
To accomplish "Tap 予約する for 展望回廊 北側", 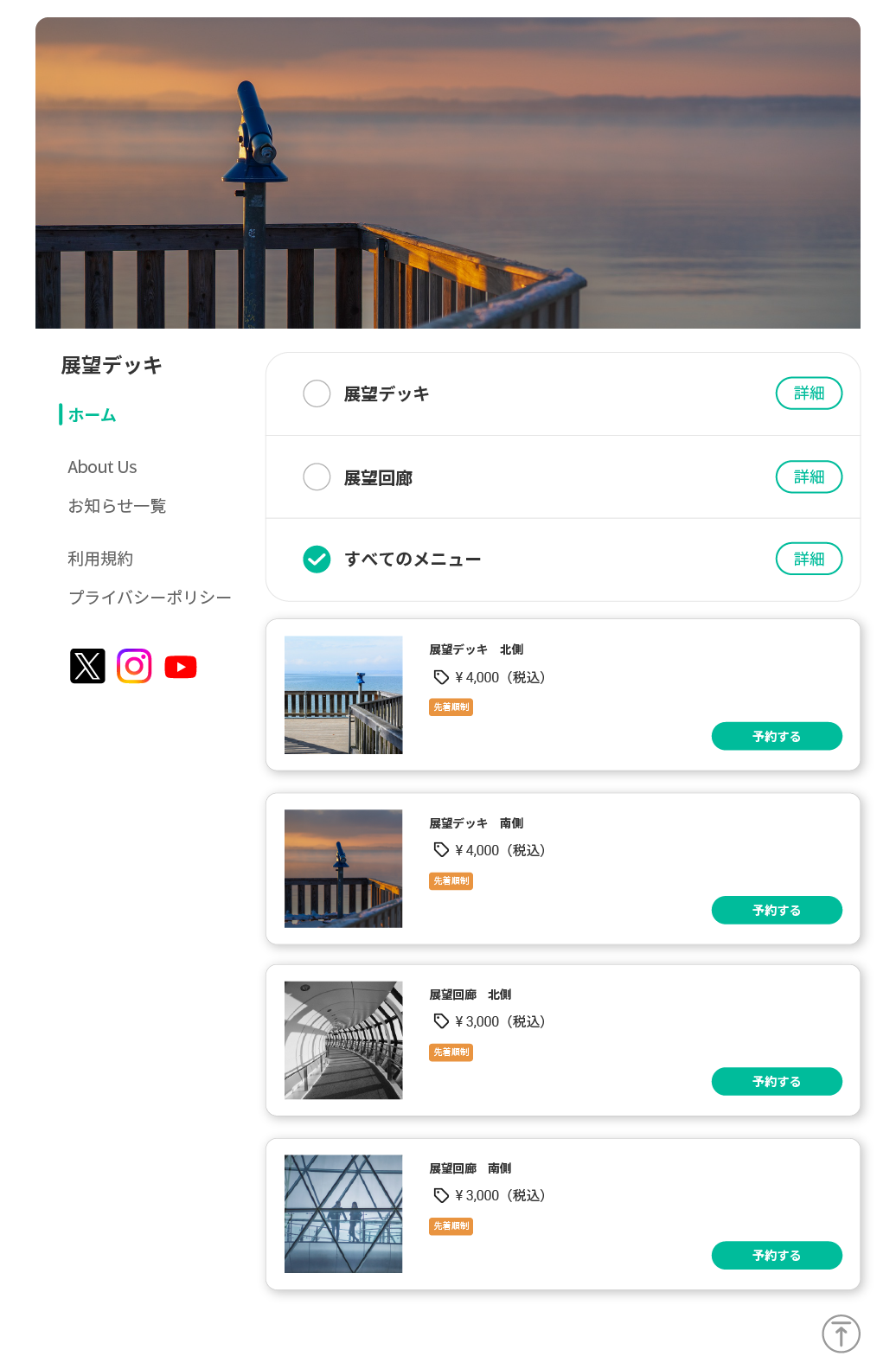I will pyautogui.click(x=776, y=1081).
